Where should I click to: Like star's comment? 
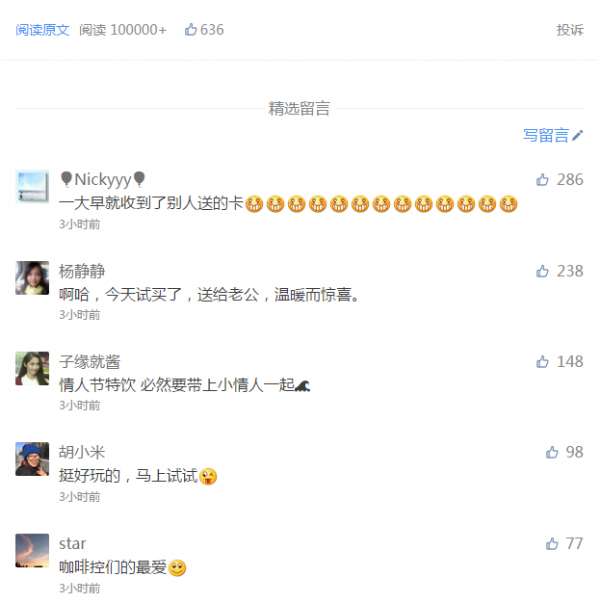[552, 544]
